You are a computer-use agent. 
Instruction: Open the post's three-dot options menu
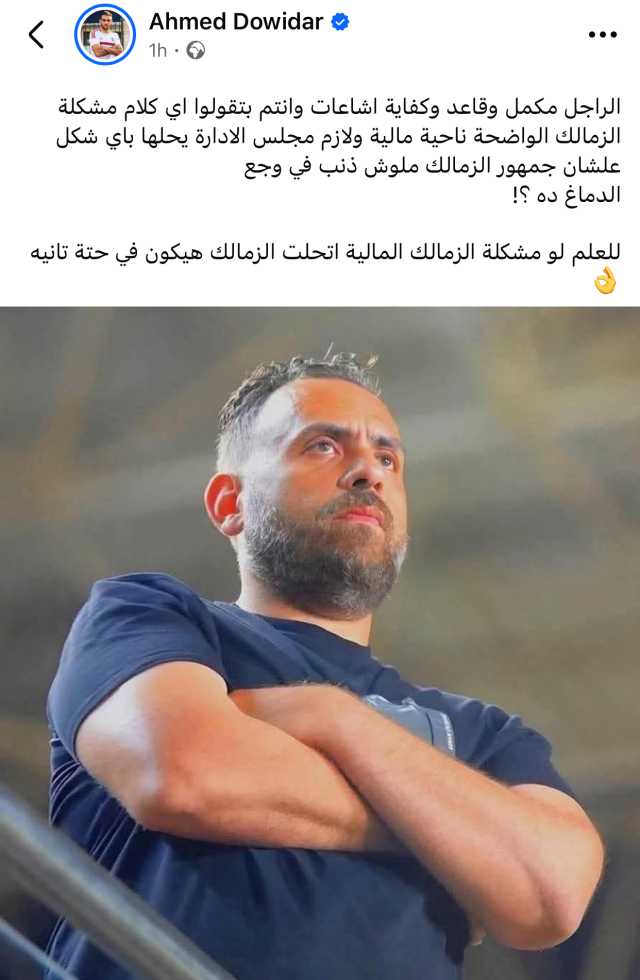[602, 35]
